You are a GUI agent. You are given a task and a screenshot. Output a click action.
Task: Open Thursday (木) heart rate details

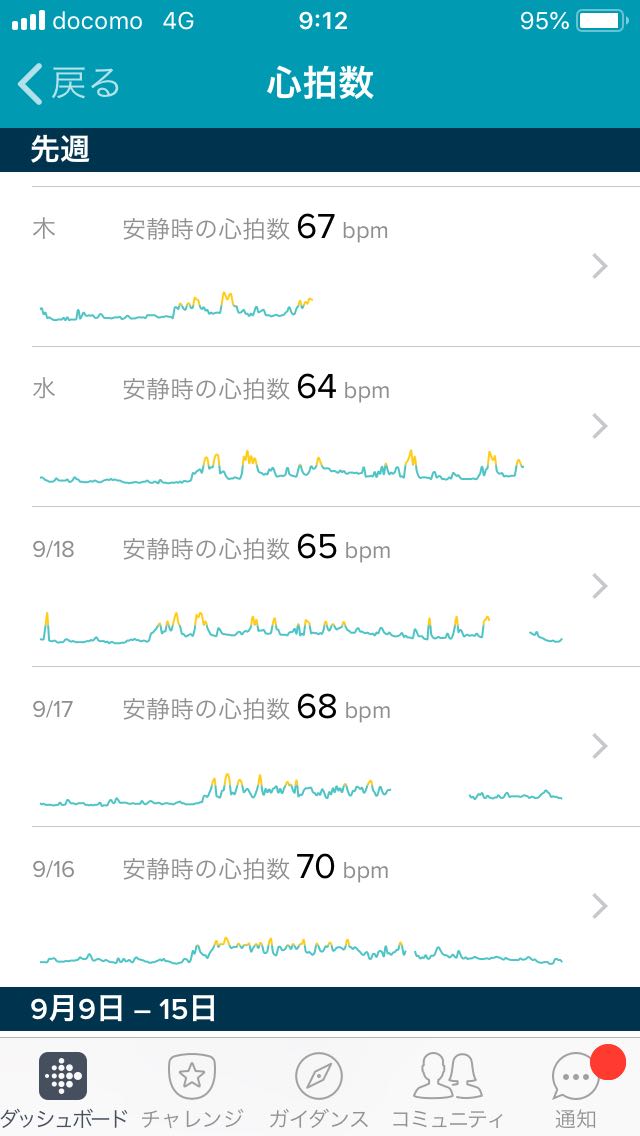click(320, 267)
